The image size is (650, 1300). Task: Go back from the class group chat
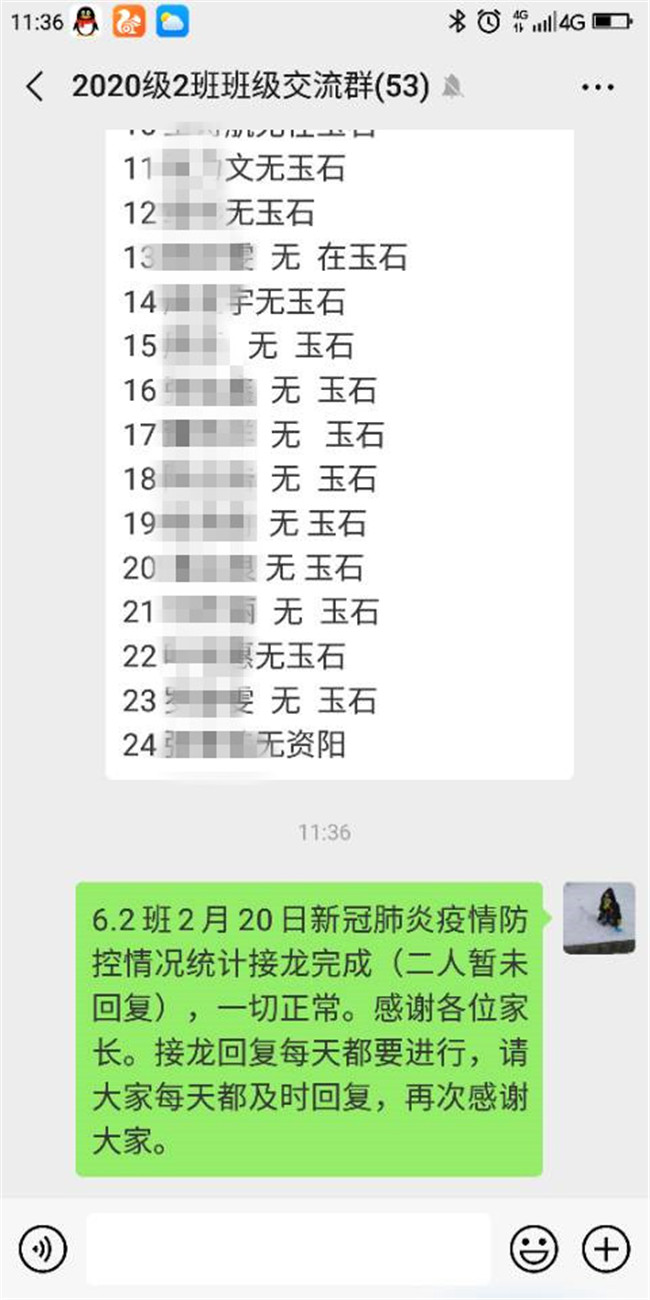[x=35, y=87]
